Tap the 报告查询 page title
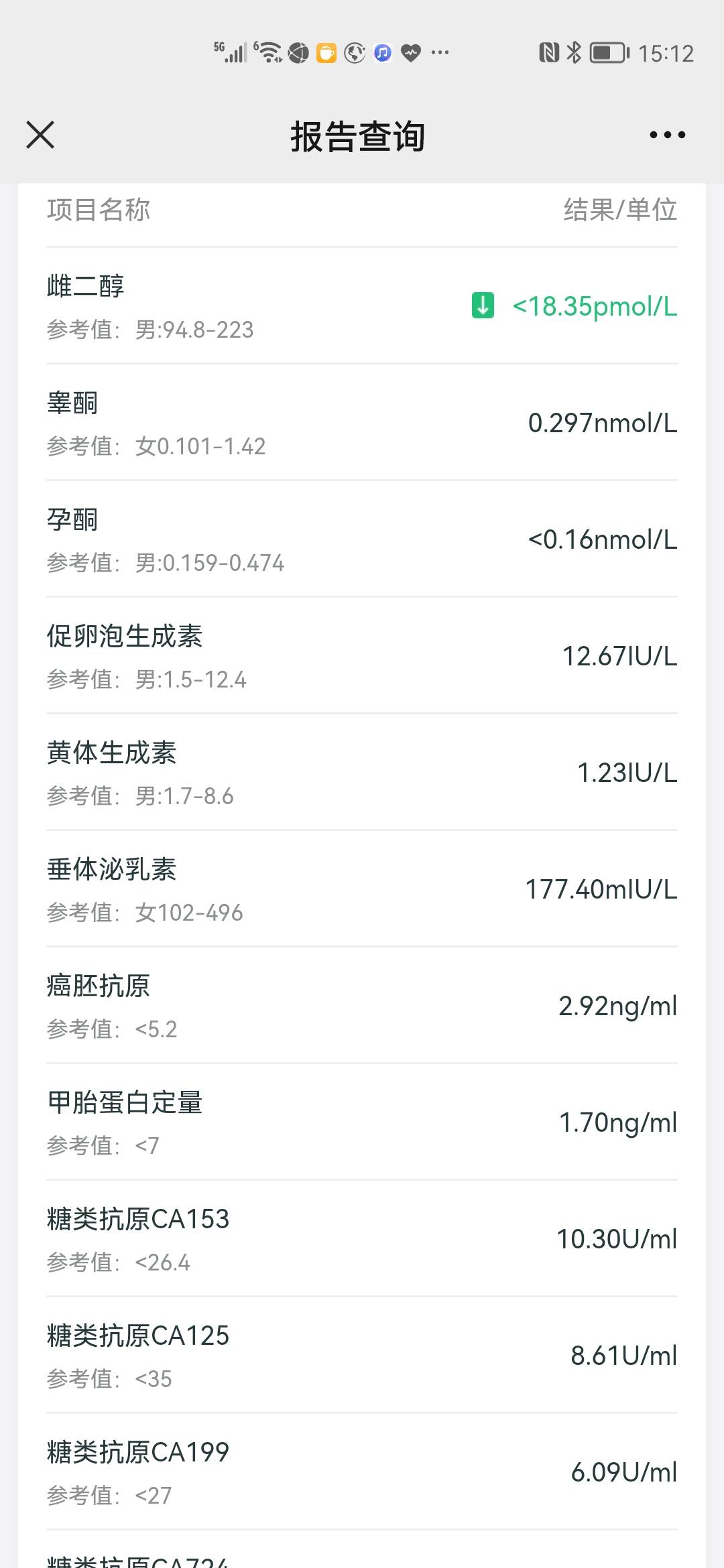Screen dimensions: 724x1568 coord(358,134)
